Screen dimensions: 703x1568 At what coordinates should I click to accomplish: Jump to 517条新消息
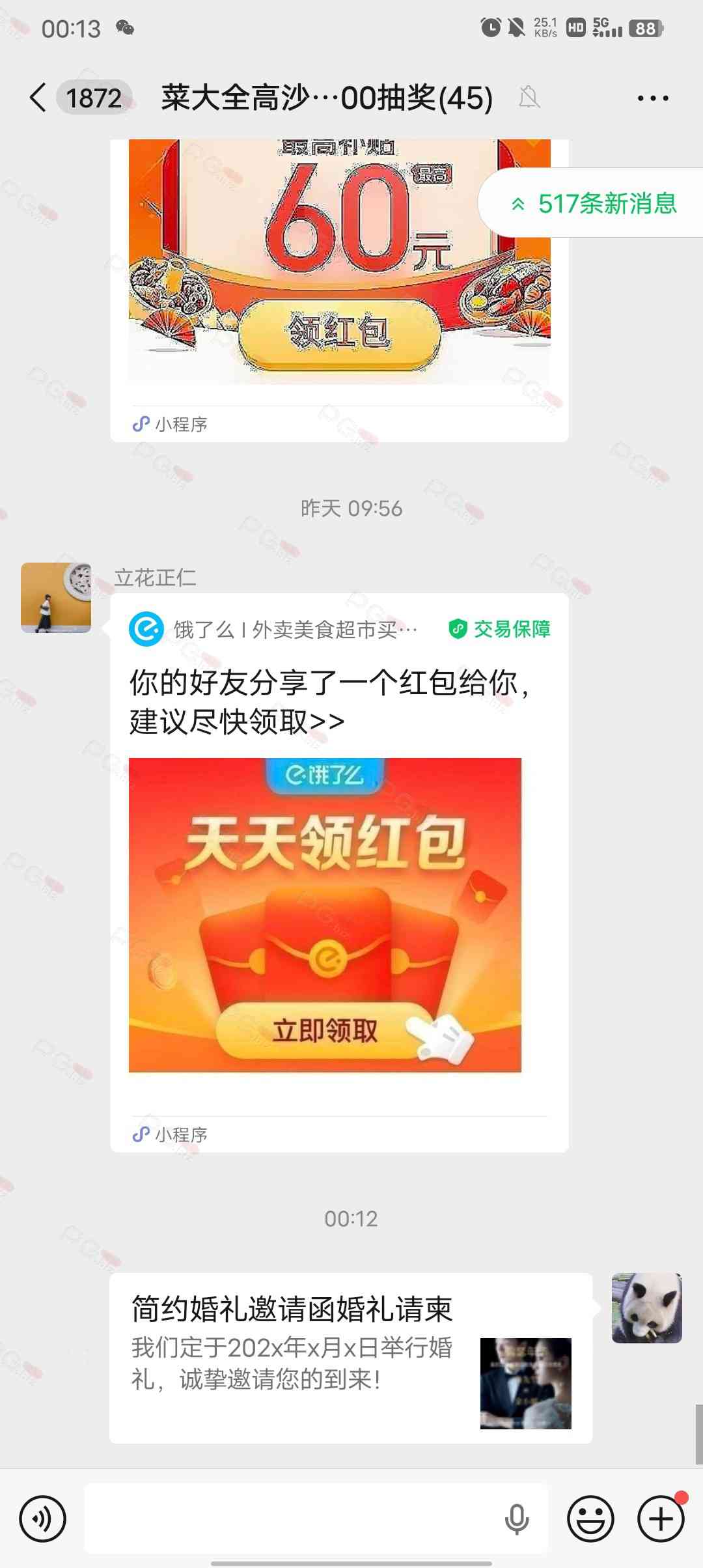[594, 204]
